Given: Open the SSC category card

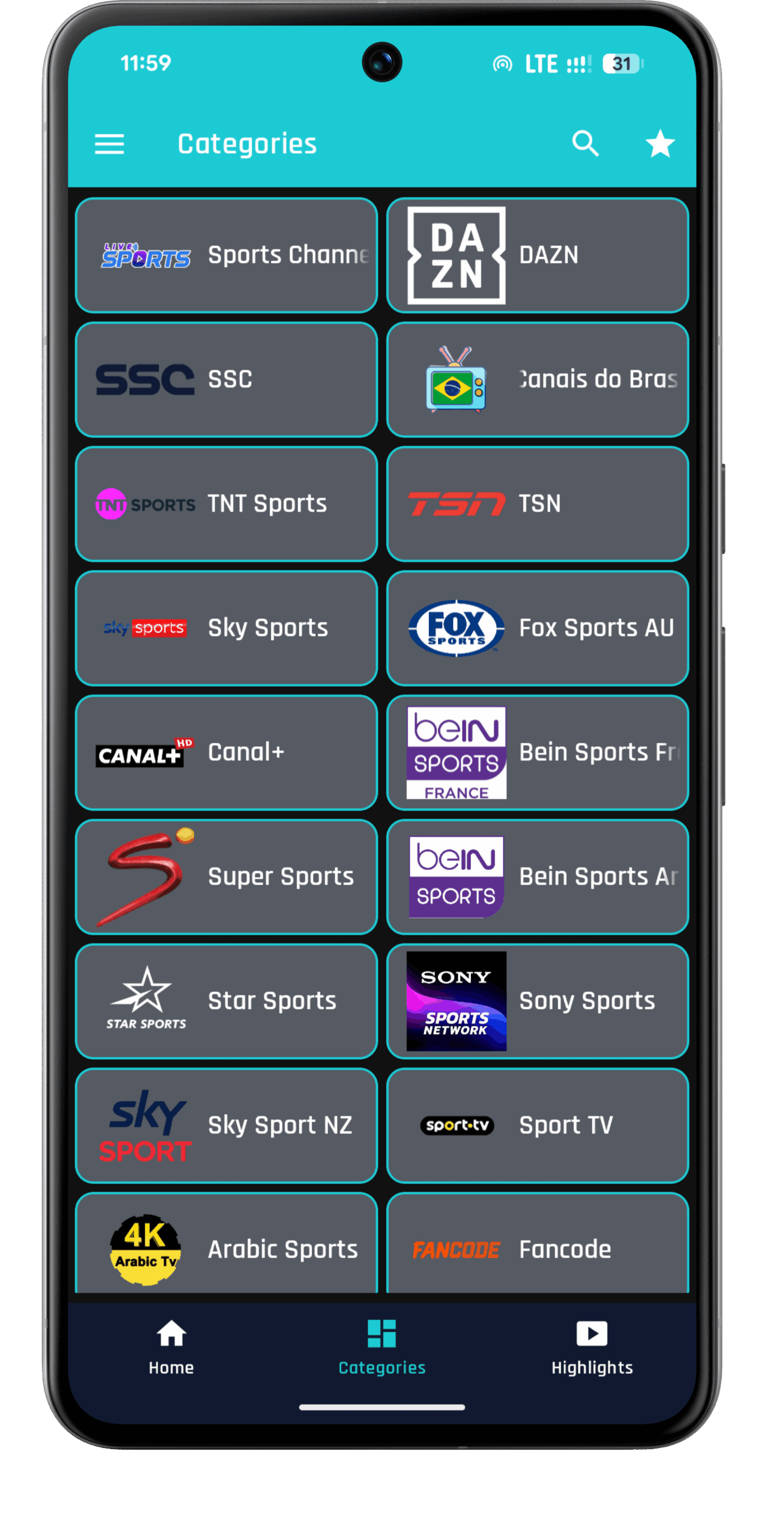Looking at the screenshot, I should 226,379.
